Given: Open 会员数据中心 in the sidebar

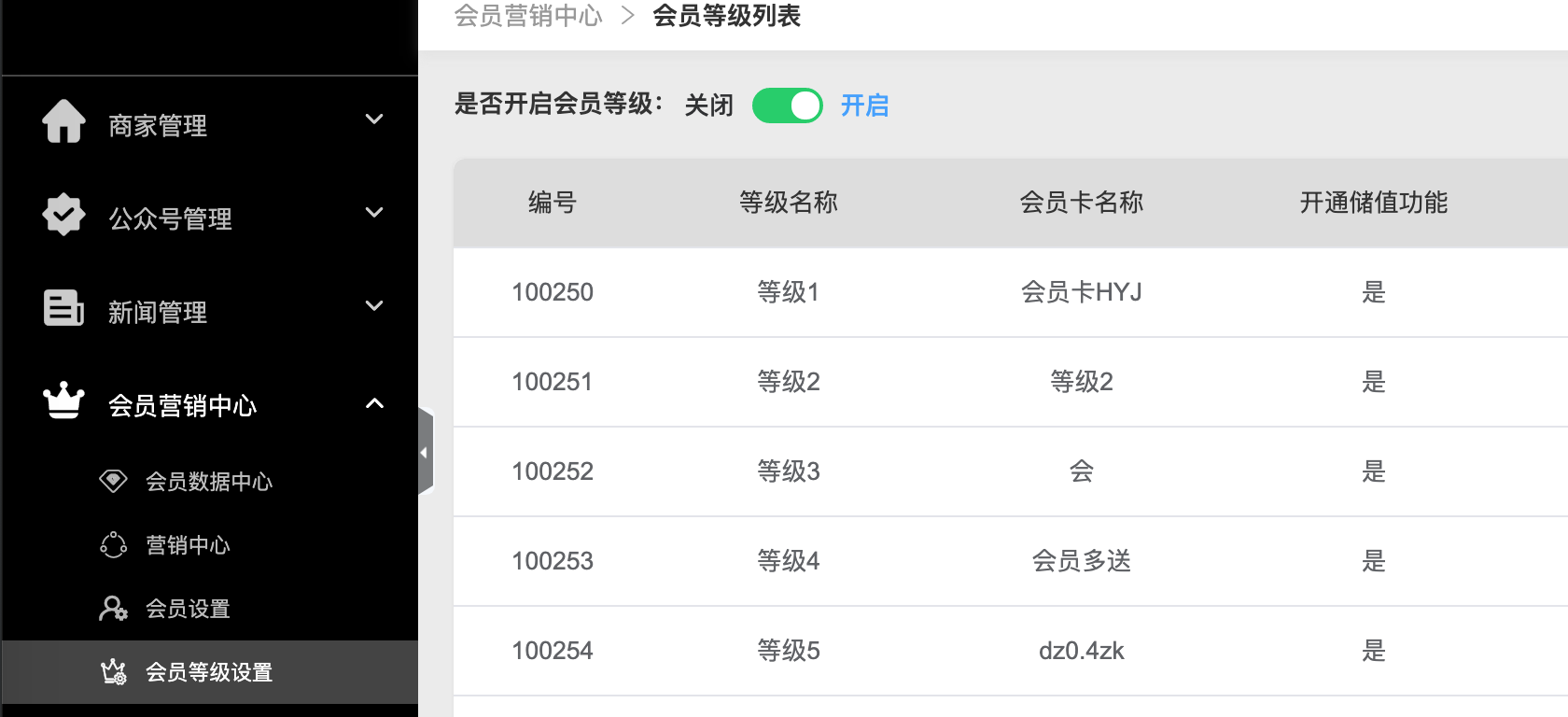Looking at the screenshot, I should 208,482.
